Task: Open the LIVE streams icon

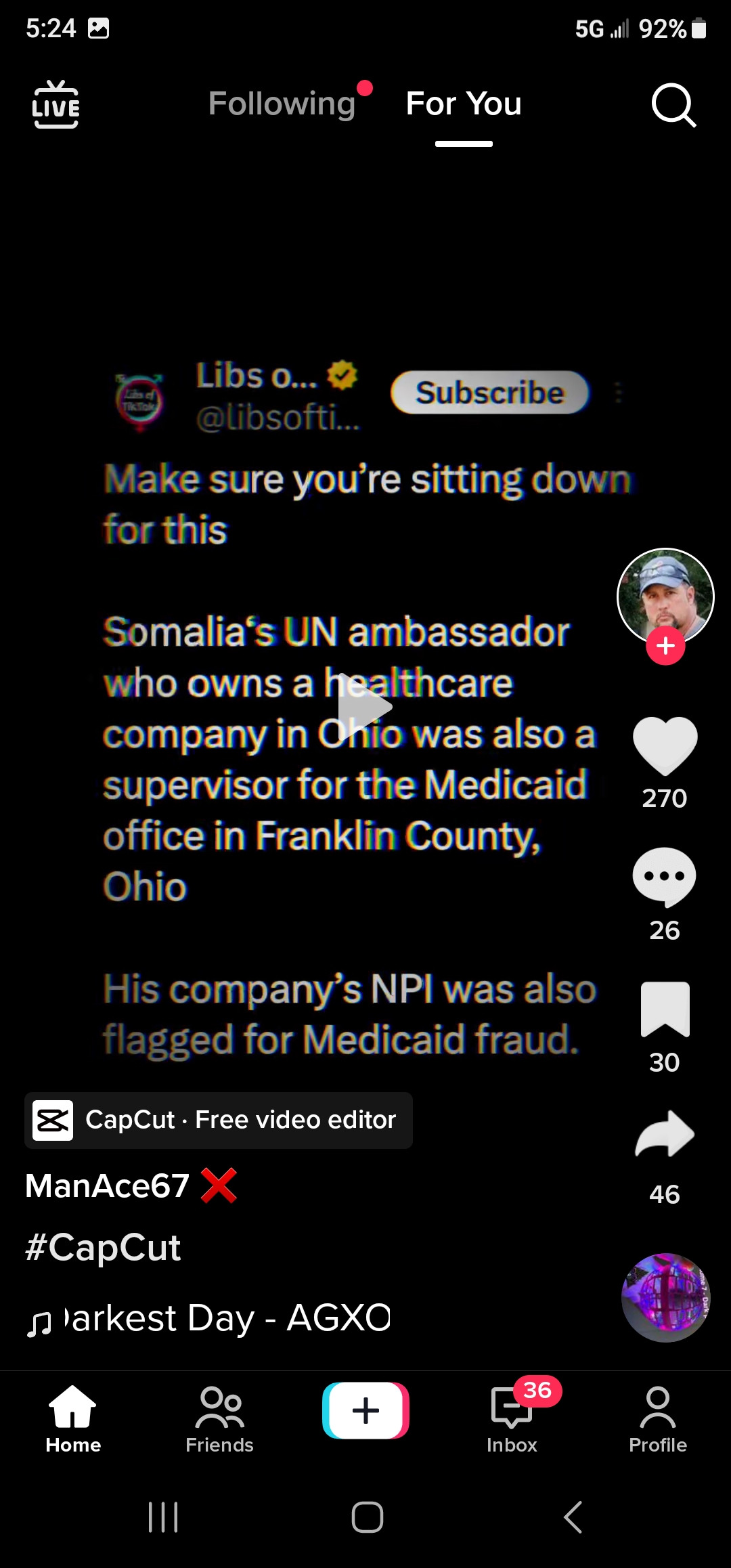Action: click(56, 104)
